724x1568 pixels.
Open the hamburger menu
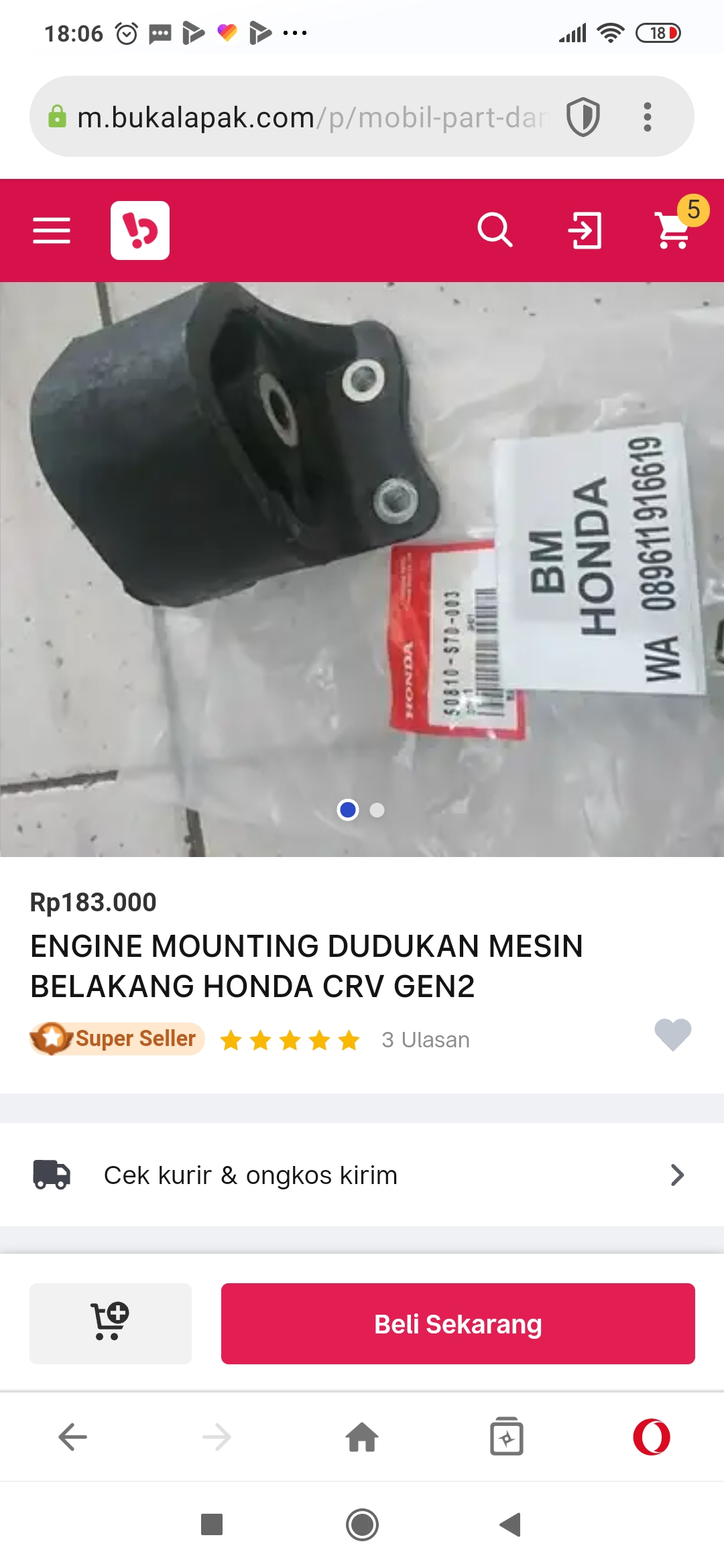(52, 231)
